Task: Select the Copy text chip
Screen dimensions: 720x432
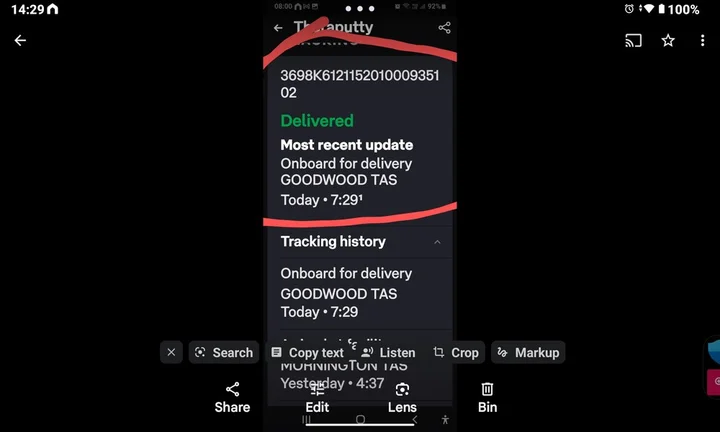Action: (x=307, y=352)
